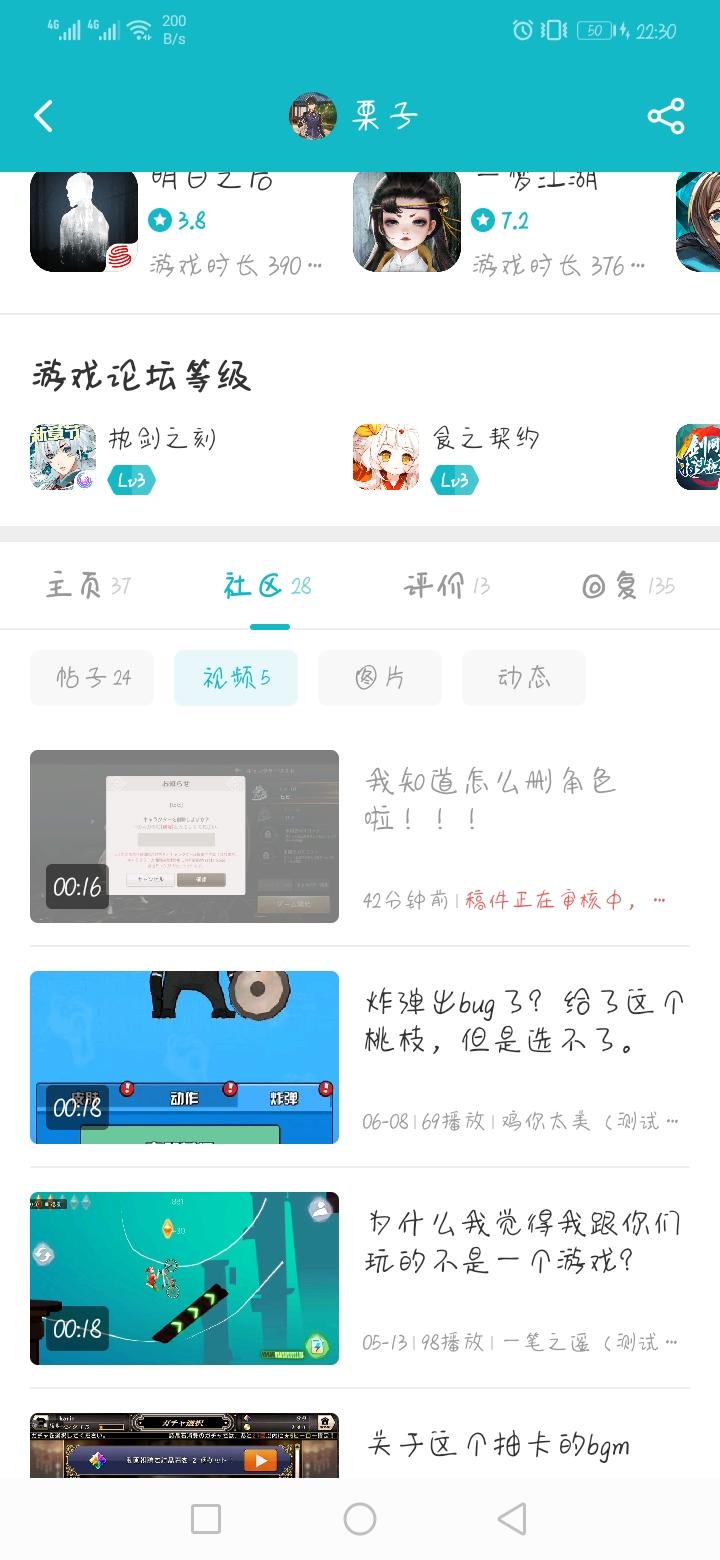Image resolution: width=720 pixels, height=1560 pixels.
Task: Tap the share icon in the top bar
Action: click(x=666, y=115)
